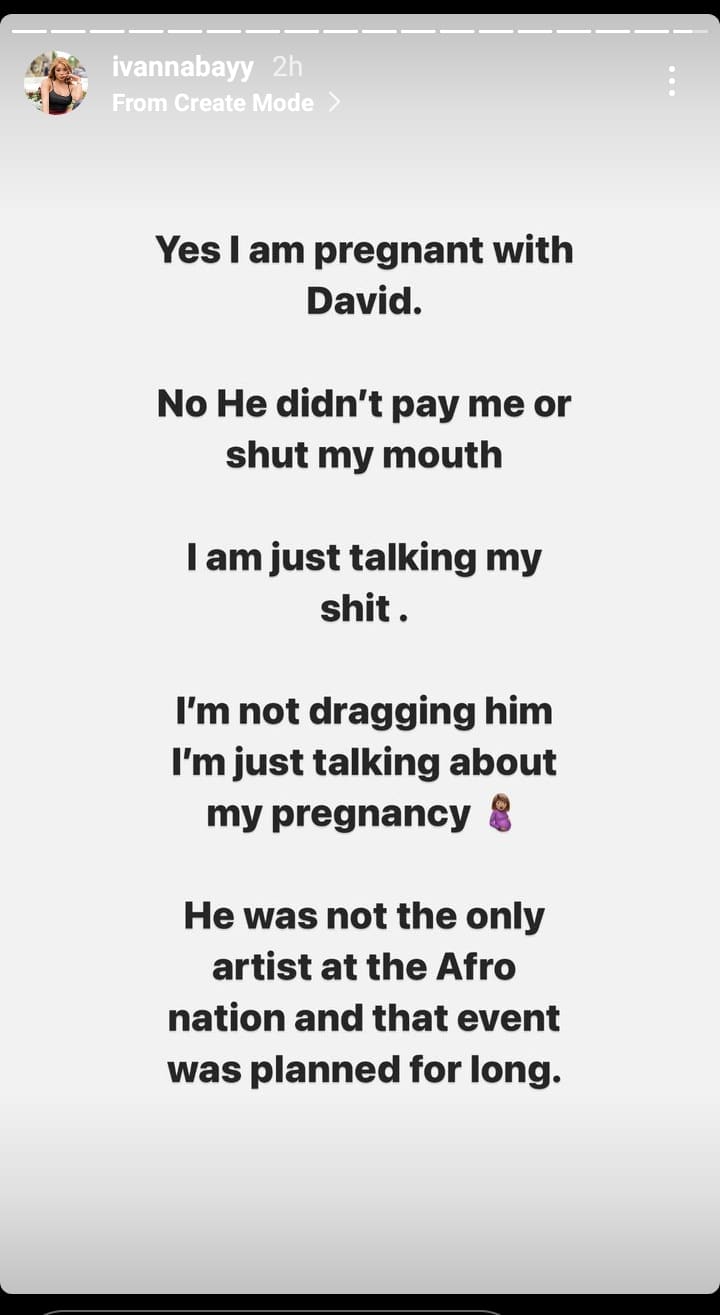Tap the ivannabayy username
The height and width of the screenshot is (1315, 720).
pos(183,67)
